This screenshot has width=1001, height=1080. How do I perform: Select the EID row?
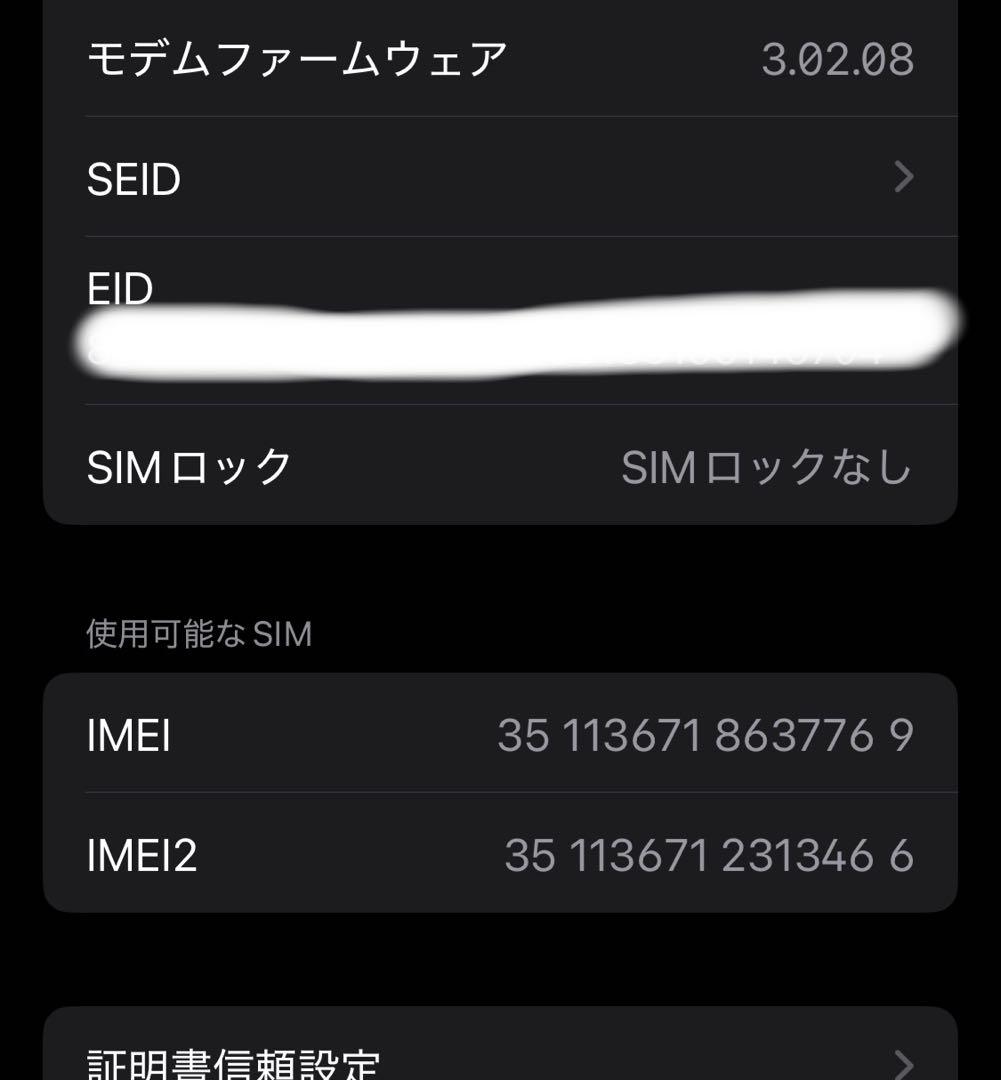500,320
